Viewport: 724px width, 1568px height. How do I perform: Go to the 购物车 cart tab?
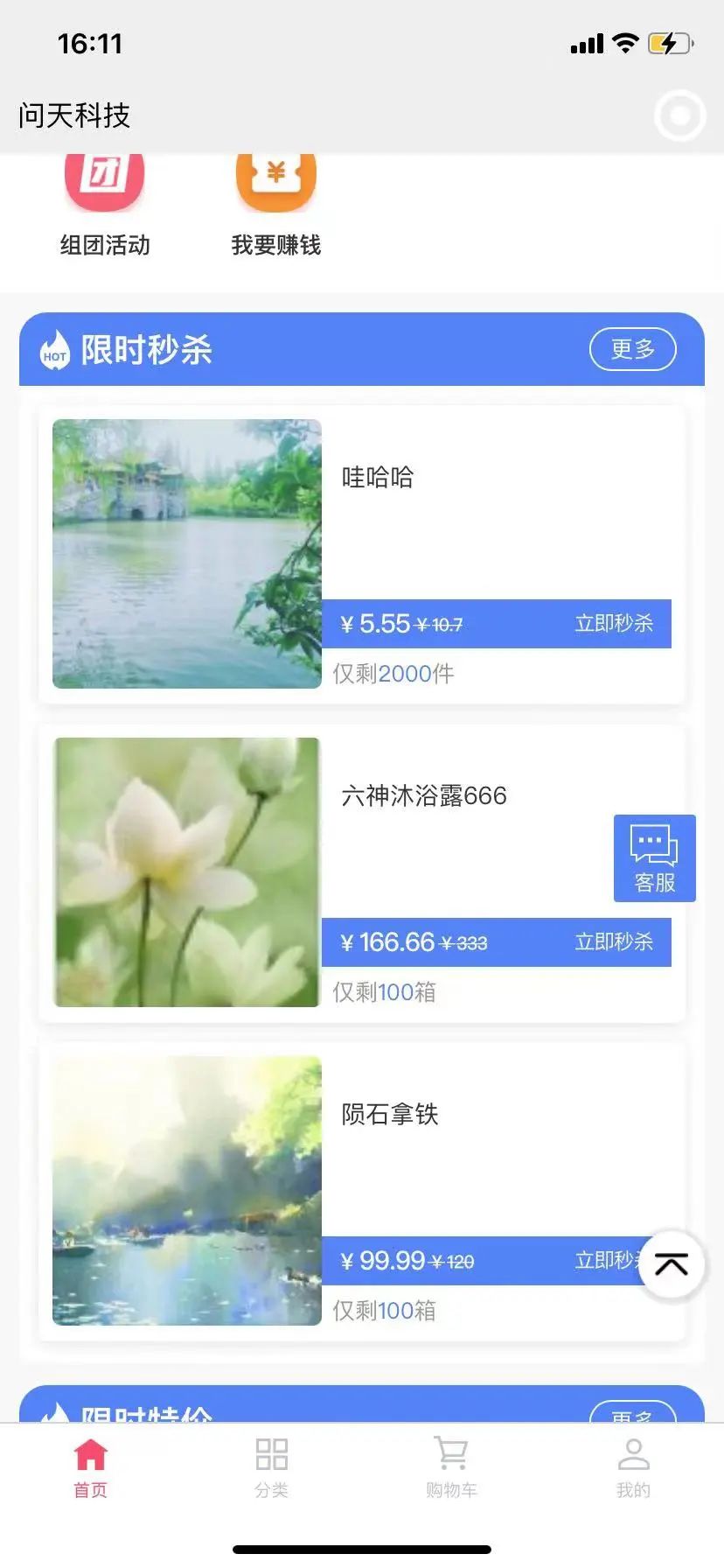point(451,1468)
